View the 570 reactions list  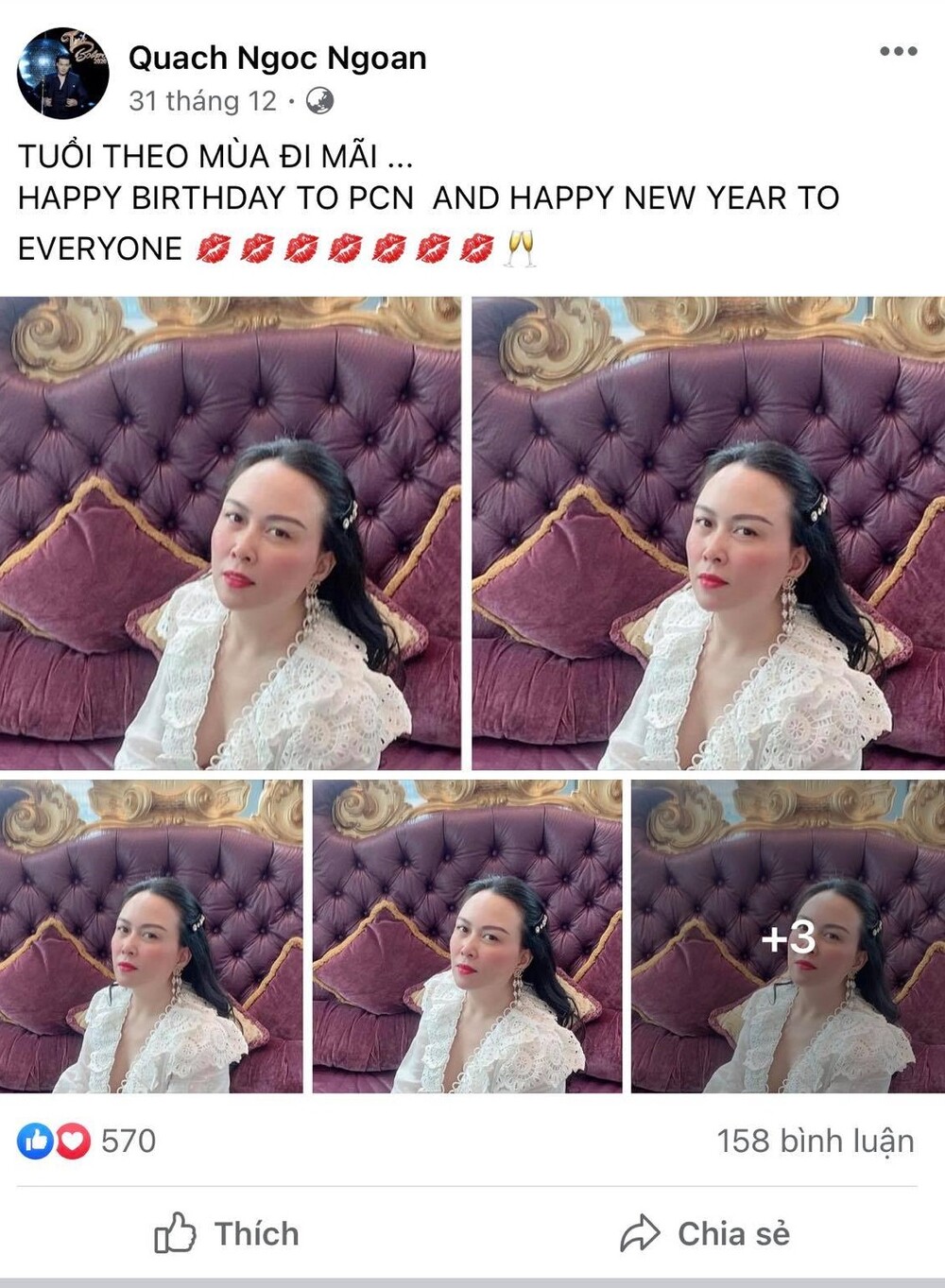(x=87, y=1141)
